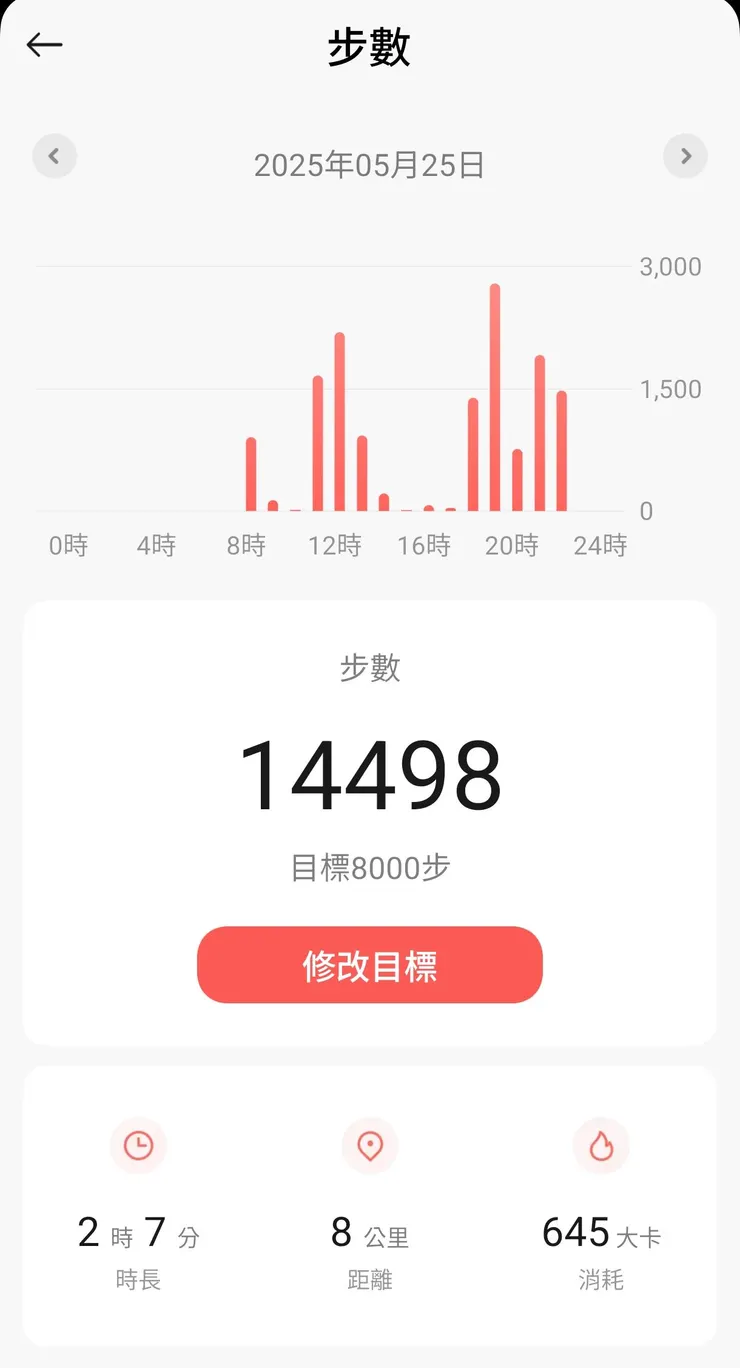Viewport: 740px width, 1368px height.
Task: Tap the 8時 axis label on chart
Action: 245,546
